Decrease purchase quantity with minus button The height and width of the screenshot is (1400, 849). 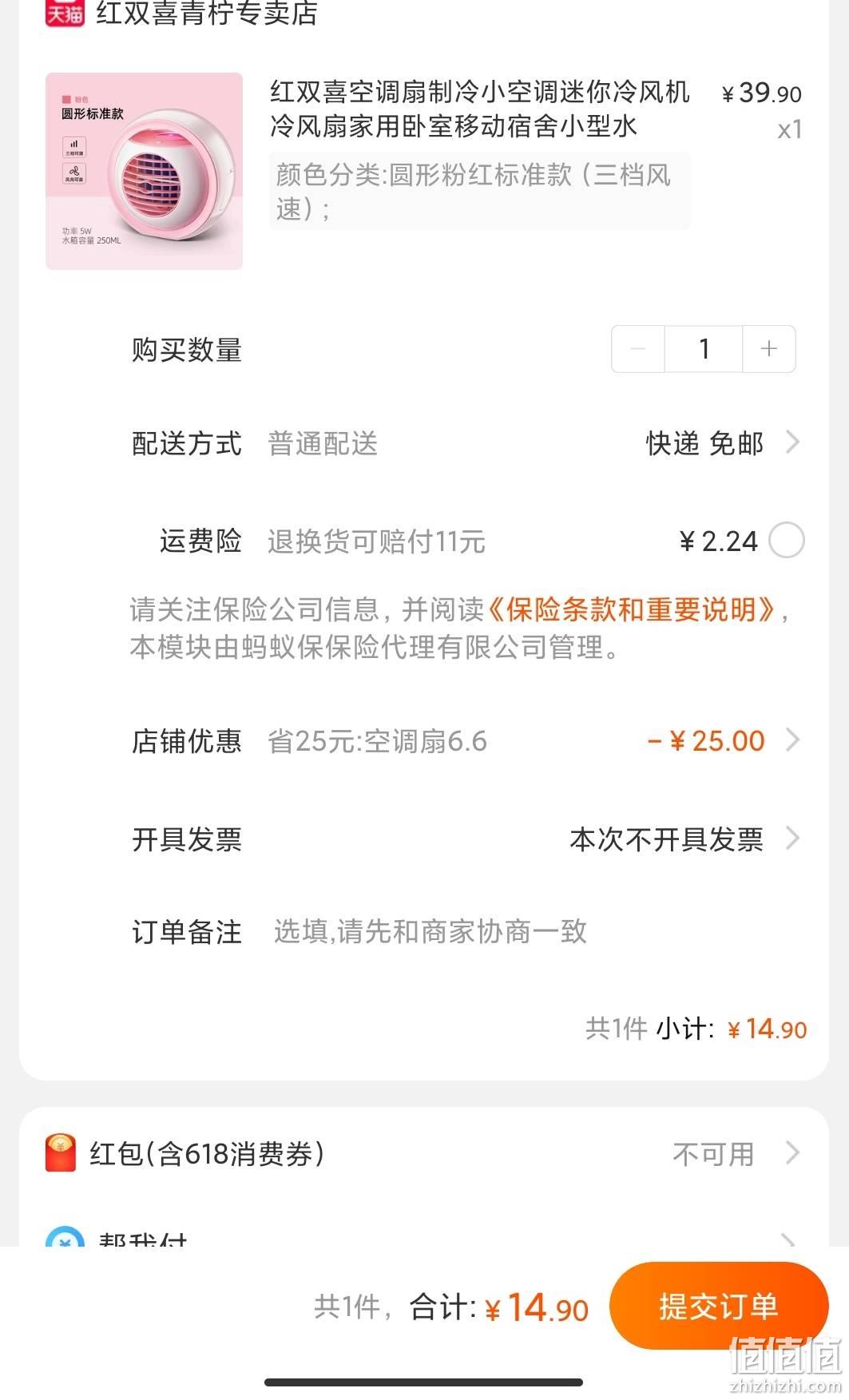pyautogui.click(x=638, y=349)
